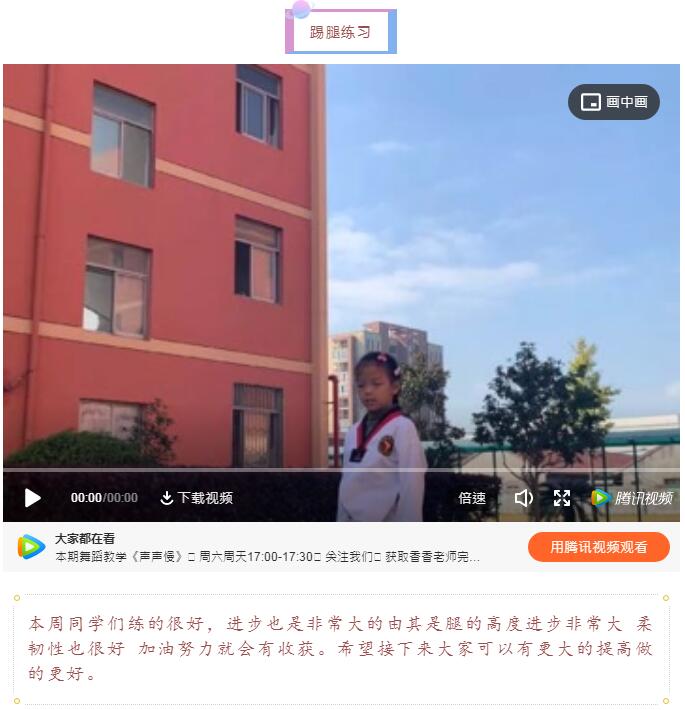The image size is (685, 710).
Task: Download the video via 下载视频
Action: (196, 498)
